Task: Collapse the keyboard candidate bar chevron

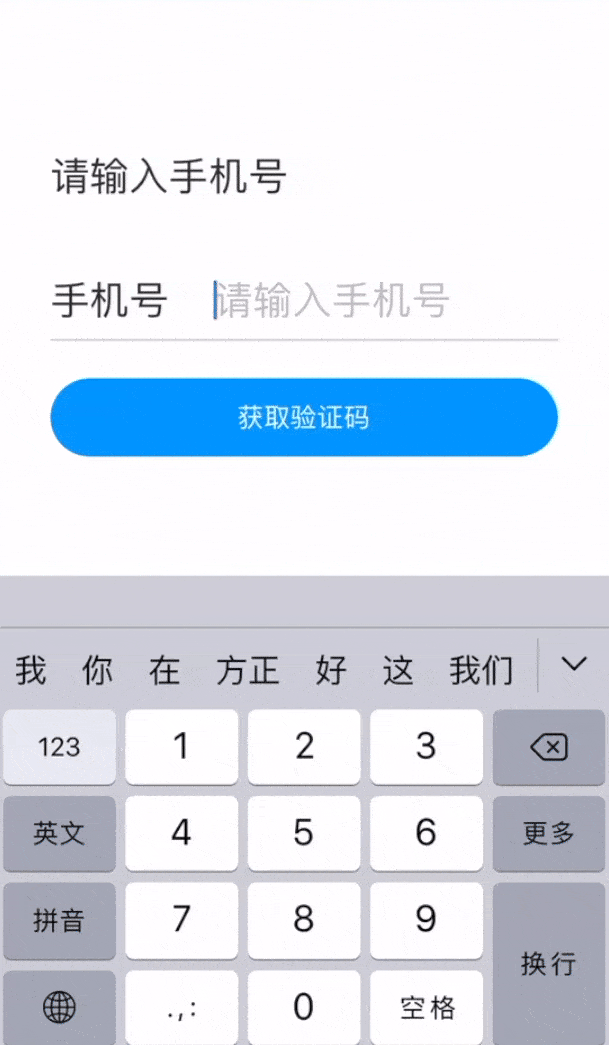Action: pyautogui.click(x=573, y=664)
